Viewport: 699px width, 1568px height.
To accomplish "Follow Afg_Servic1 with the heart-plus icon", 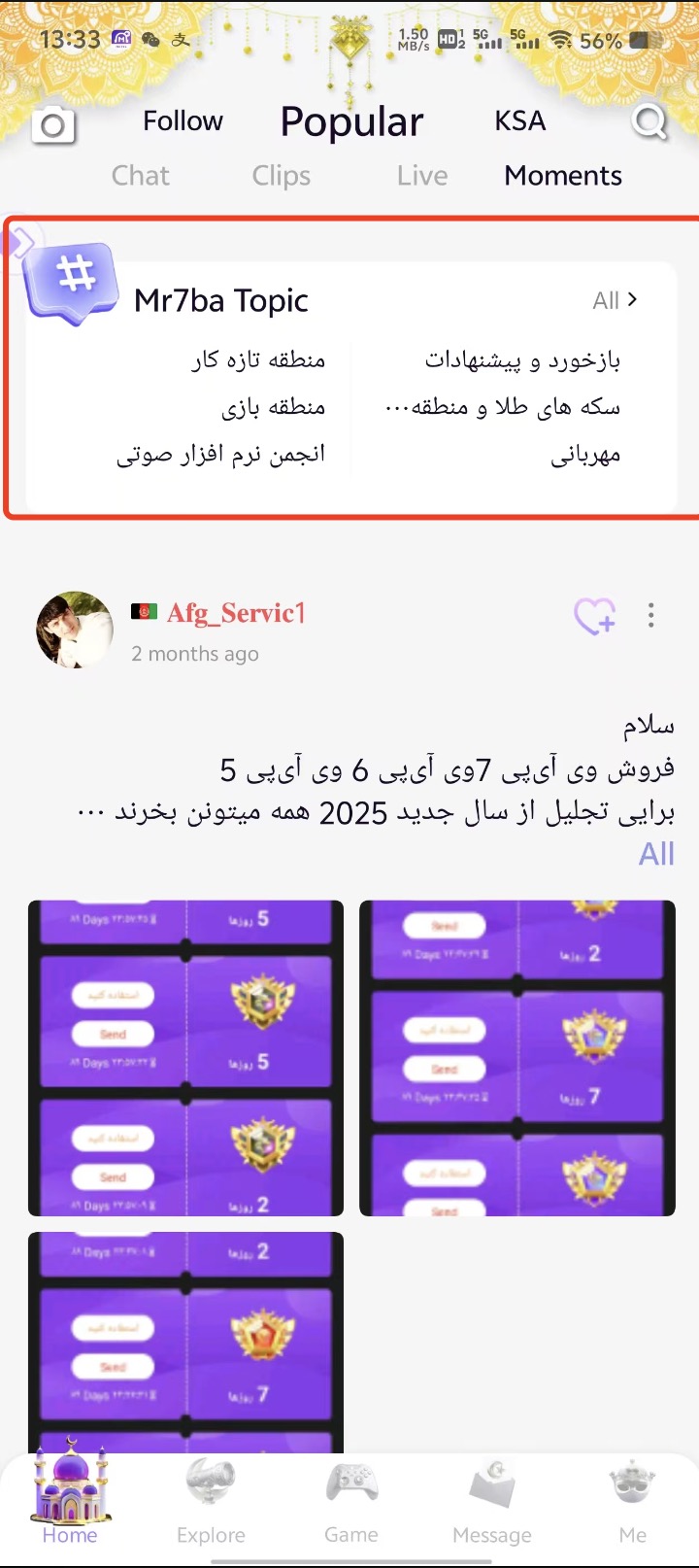I will (594, 616).
